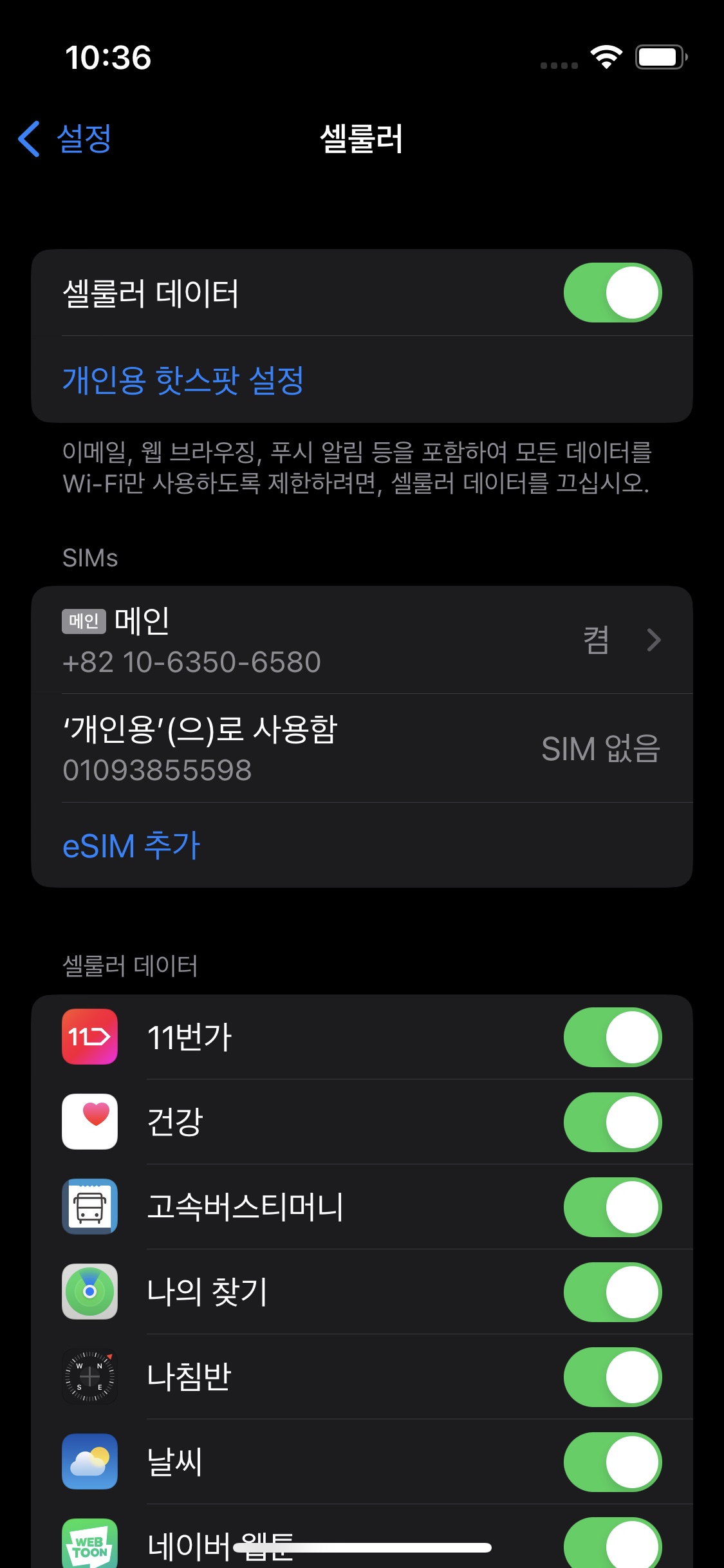Open 개인용 핫스팟 설정
Screen dimensions: 724x1568
click(183, 380)
